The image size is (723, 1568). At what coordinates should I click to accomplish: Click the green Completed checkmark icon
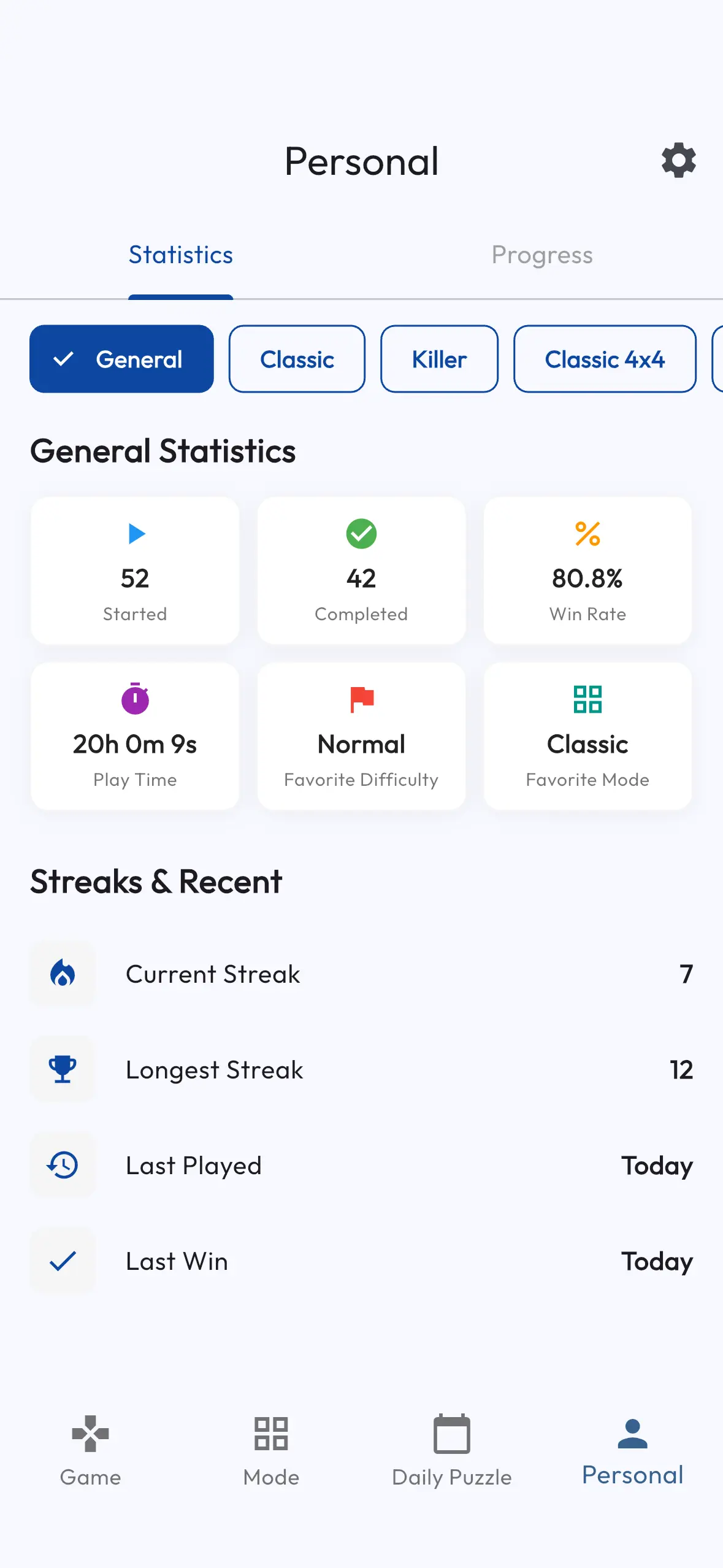[361, 533]
